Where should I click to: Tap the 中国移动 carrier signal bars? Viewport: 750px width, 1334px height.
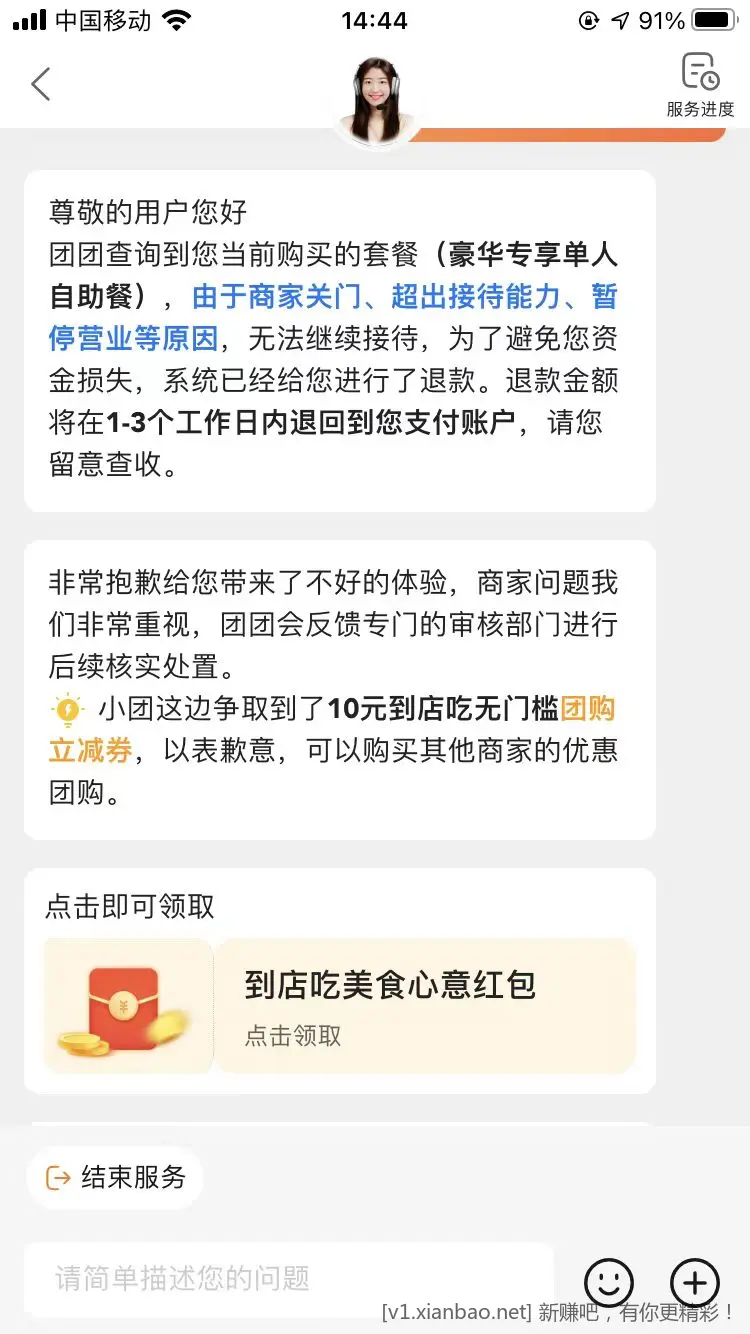(x=25, y=18)
